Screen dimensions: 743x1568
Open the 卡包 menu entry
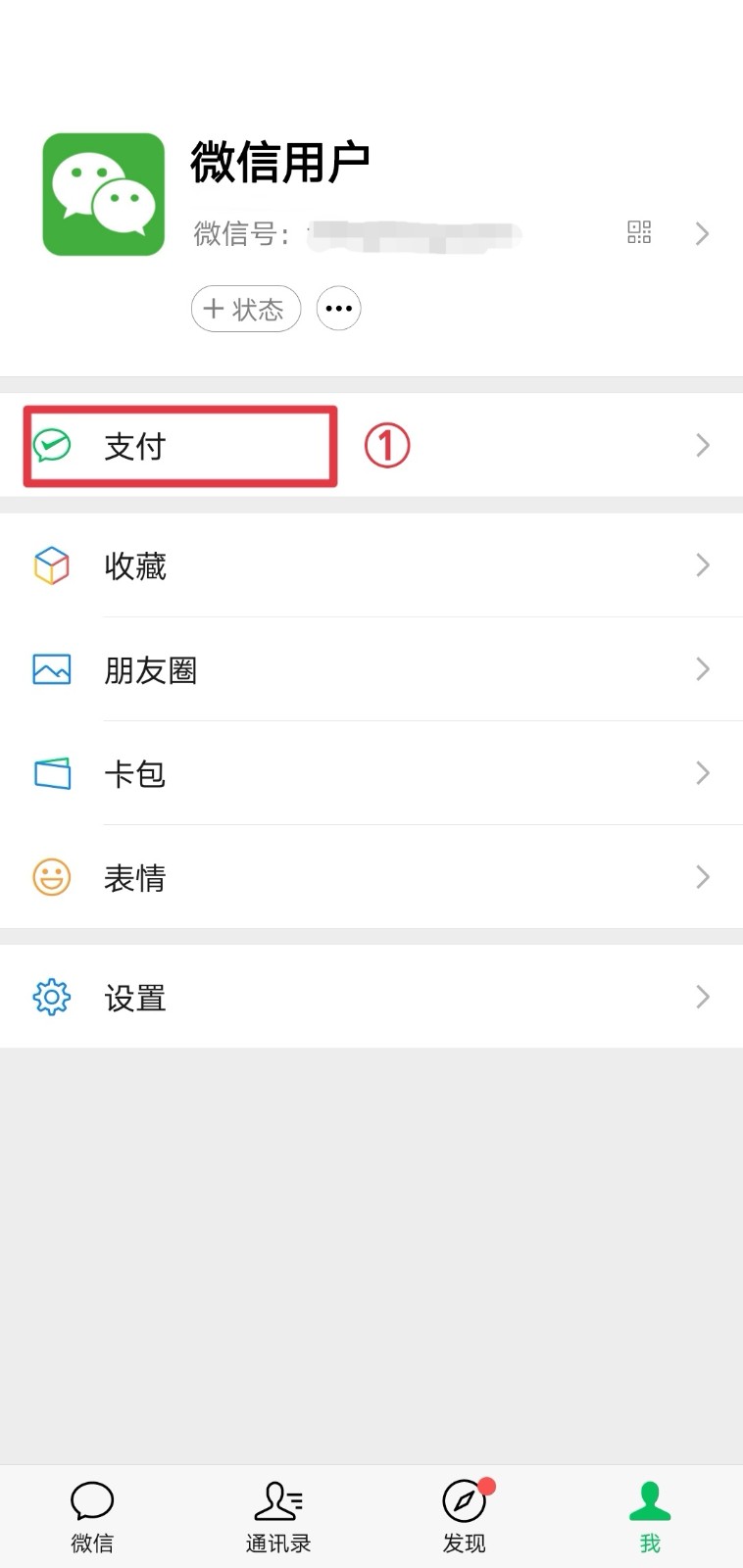(135, 773)
